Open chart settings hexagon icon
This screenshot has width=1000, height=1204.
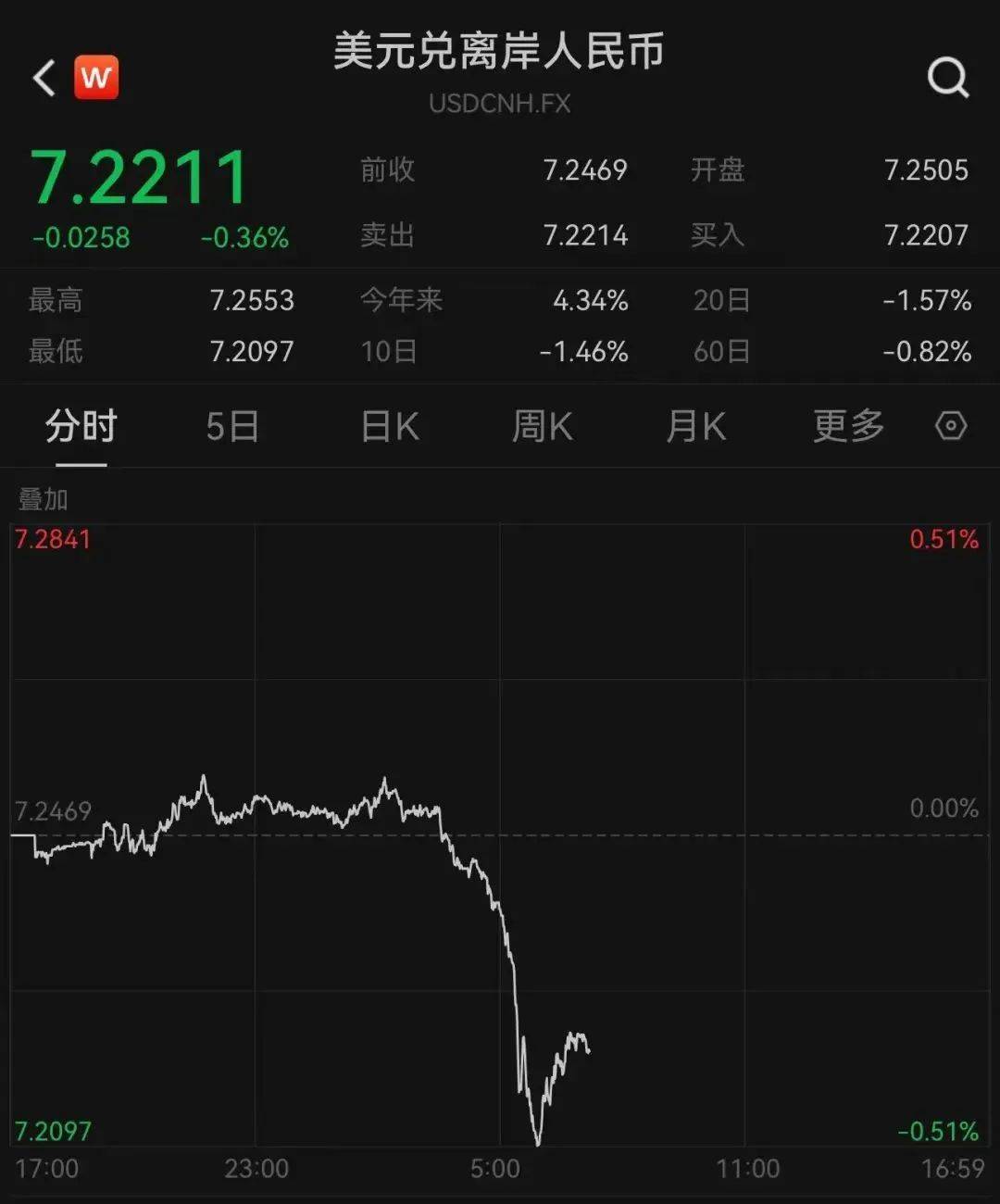point(951,426)
